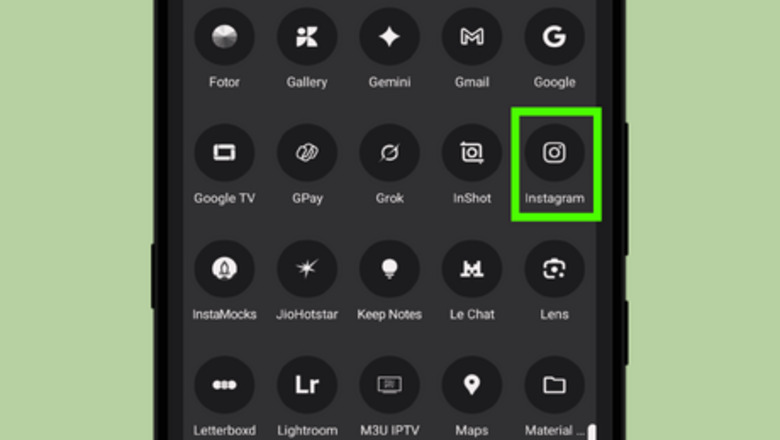The width and height of the screenshot is (780, 440).
Task: Open the Maps app
Action: [x=472, y=385]
